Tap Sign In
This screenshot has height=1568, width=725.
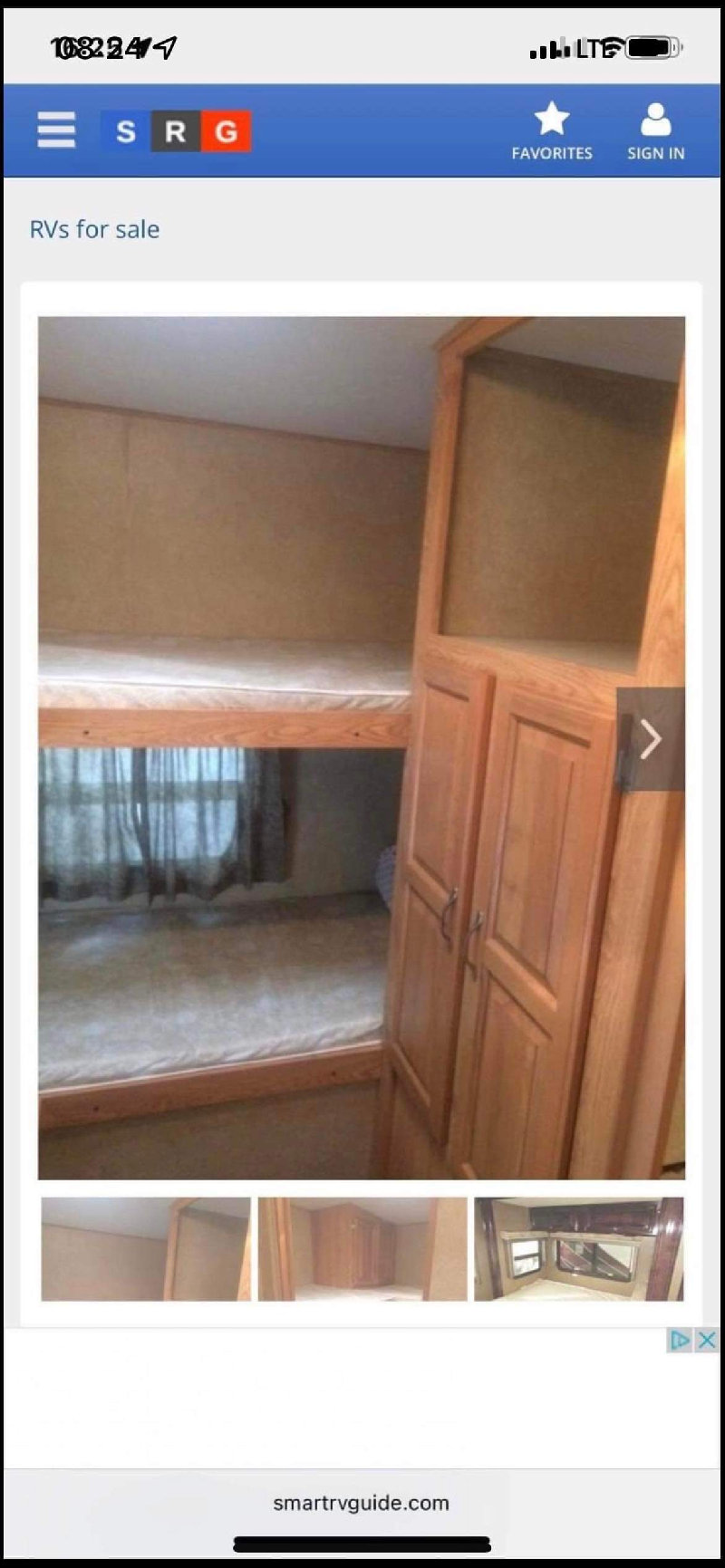[655, 132]
